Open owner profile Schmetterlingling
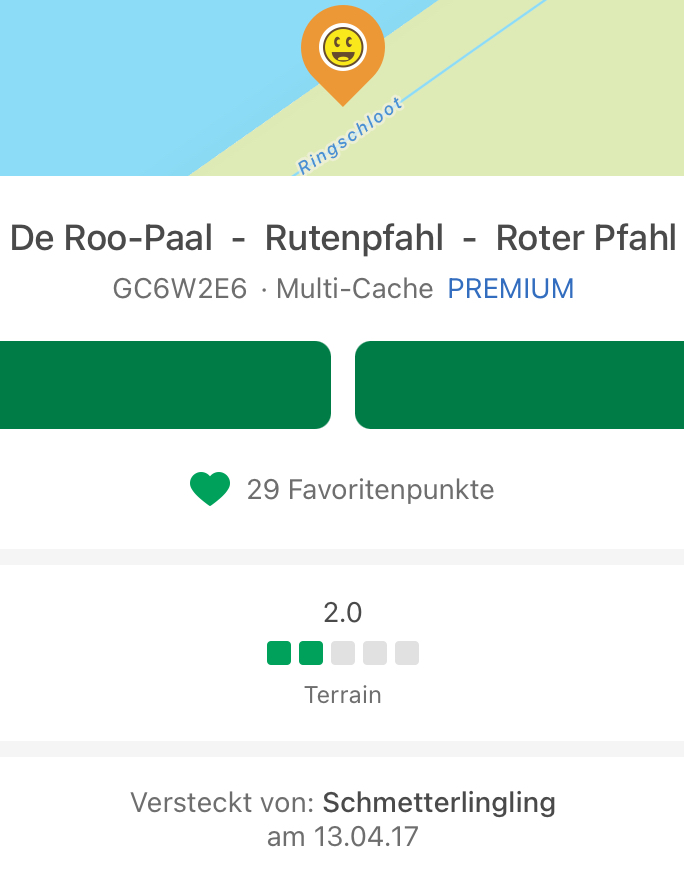 pyautogui.click(x=438, y=802)
